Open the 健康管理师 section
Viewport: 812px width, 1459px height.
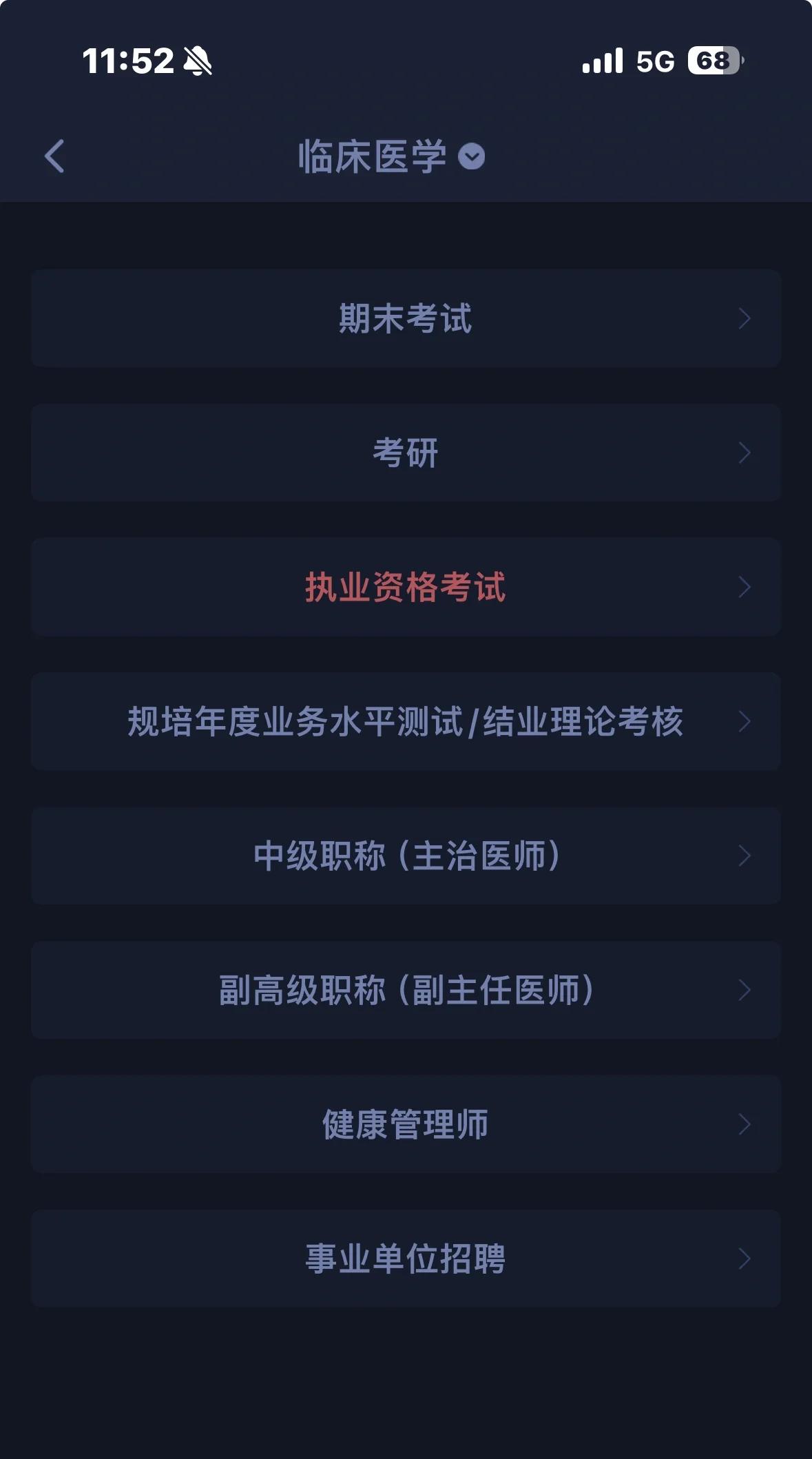pyautogui.click(x=406, y=1125)
